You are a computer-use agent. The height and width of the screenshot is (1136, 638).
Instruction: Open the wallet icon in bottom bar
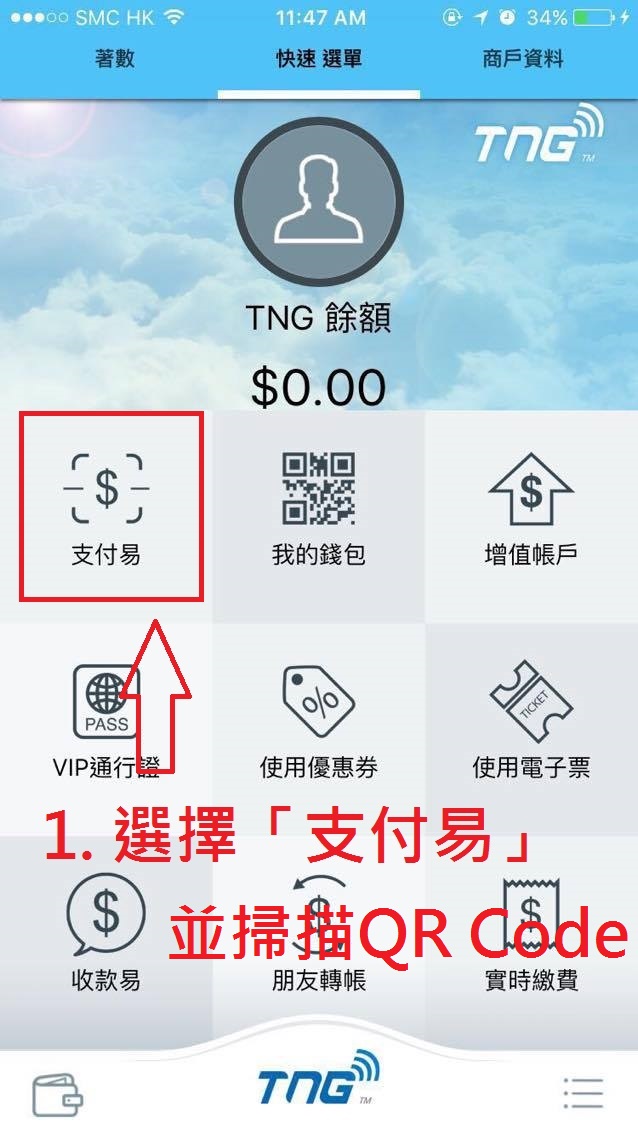[58, 1094]
